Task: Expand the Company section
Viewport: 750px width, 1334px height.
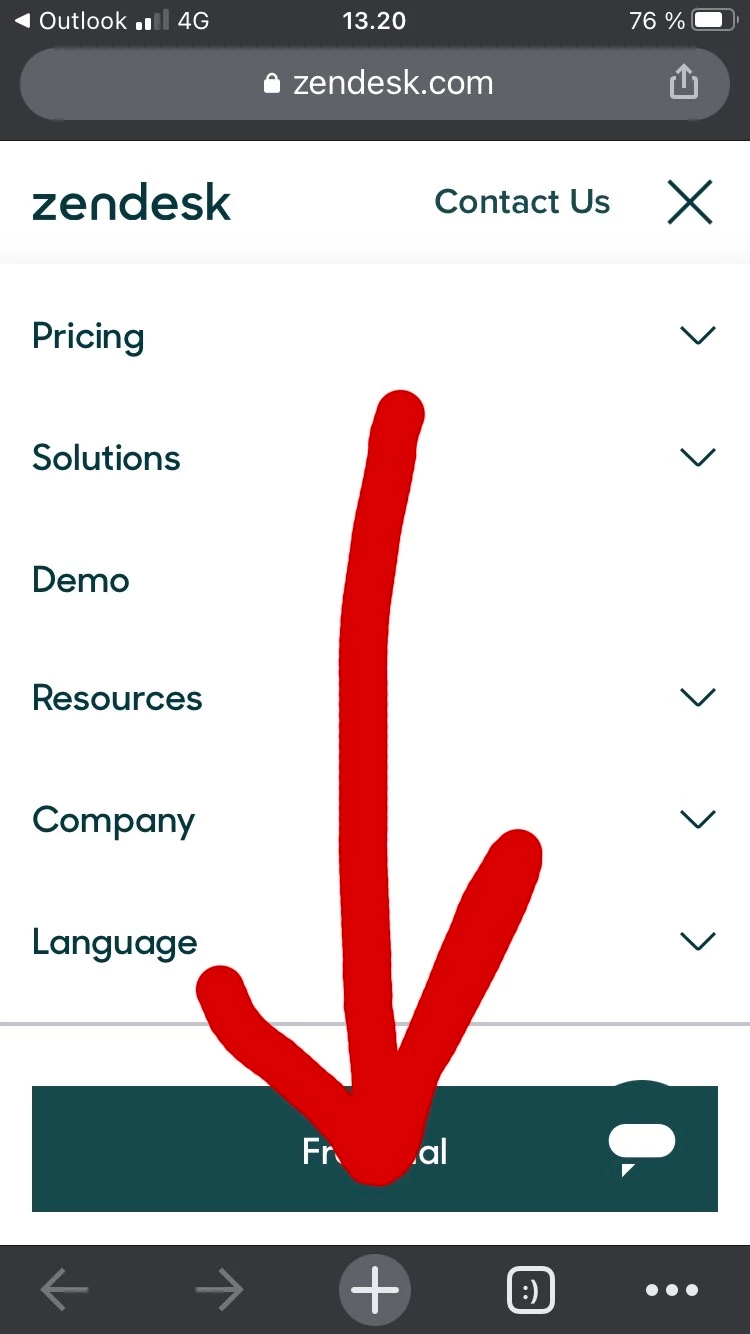Action: (x=697, y=820)
